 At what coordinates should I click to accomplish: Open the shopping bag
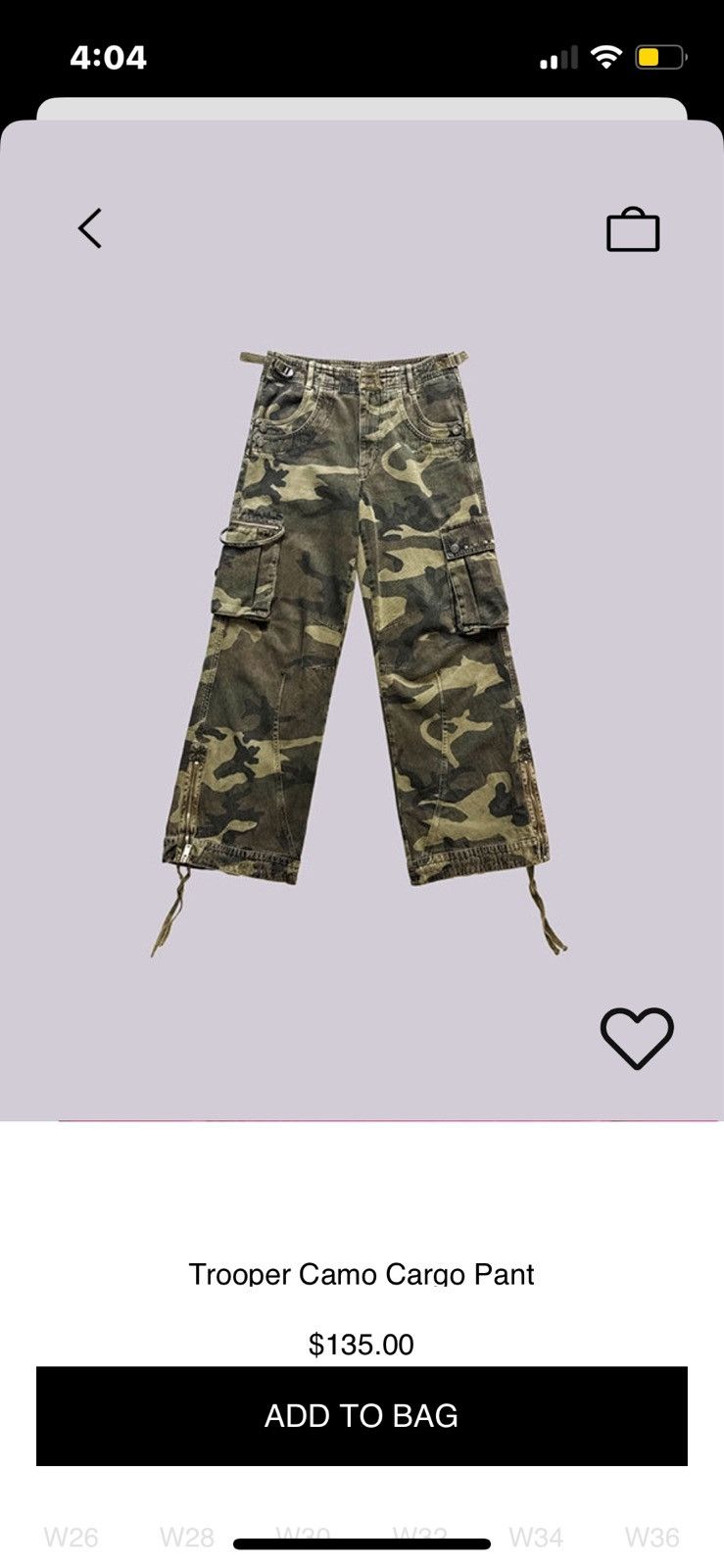coord(633,229)
